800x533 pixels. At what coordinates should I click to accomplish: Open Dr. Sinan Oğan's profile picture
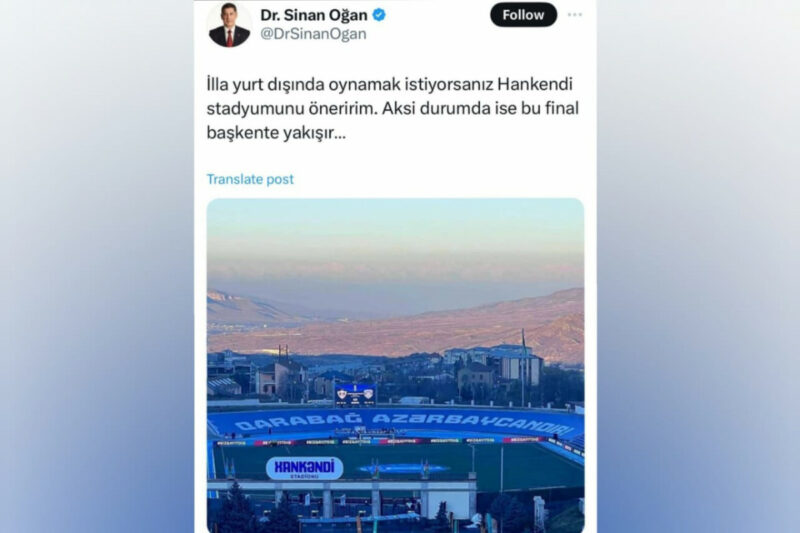coord(229,24)
